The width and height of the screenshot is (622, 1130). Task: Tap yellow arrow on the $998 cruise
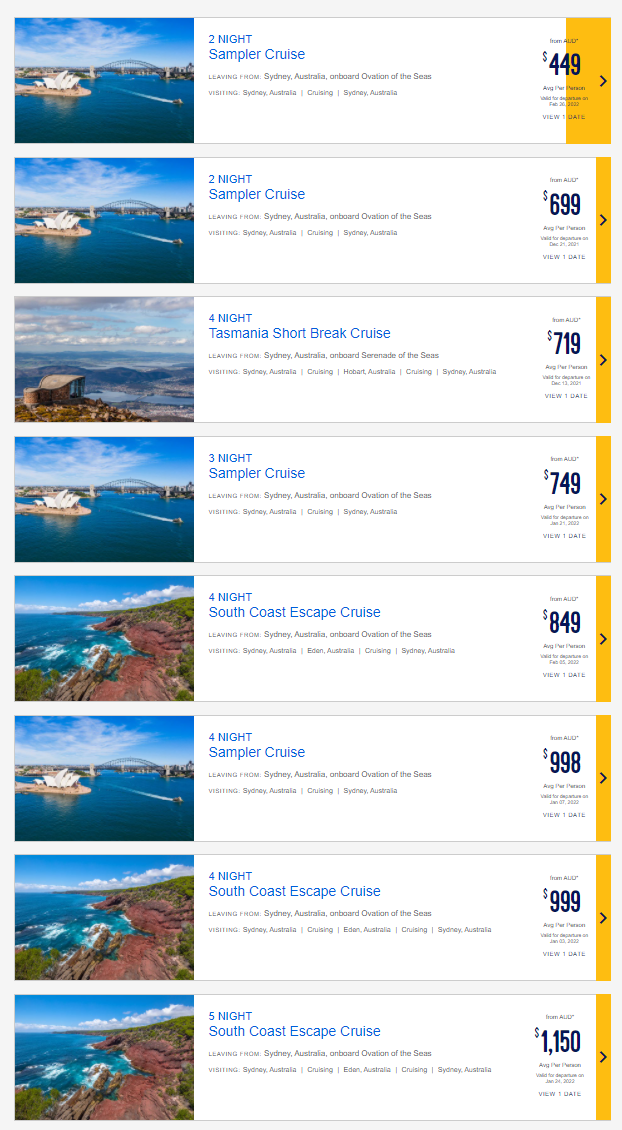pyautogui.click(x=603, y=778)
